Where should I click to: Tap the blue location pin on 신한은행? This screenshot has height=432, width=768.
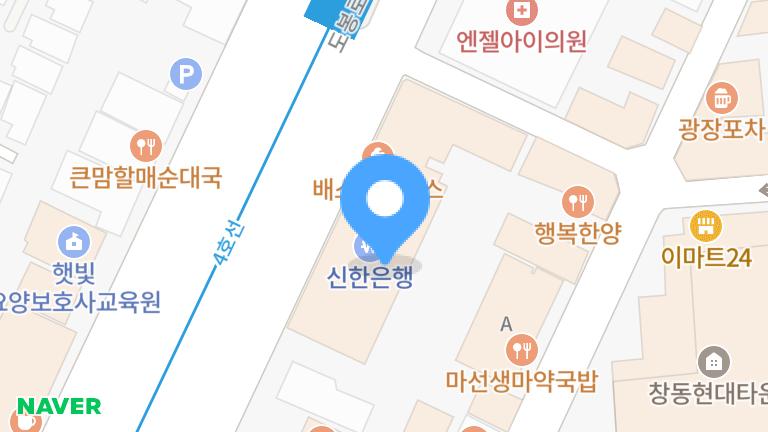tap(385, 202)
